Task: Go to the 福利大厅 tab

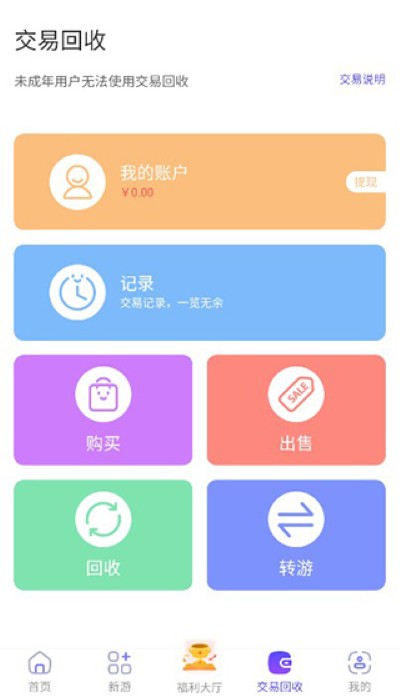Action: [x=199, y=668]
